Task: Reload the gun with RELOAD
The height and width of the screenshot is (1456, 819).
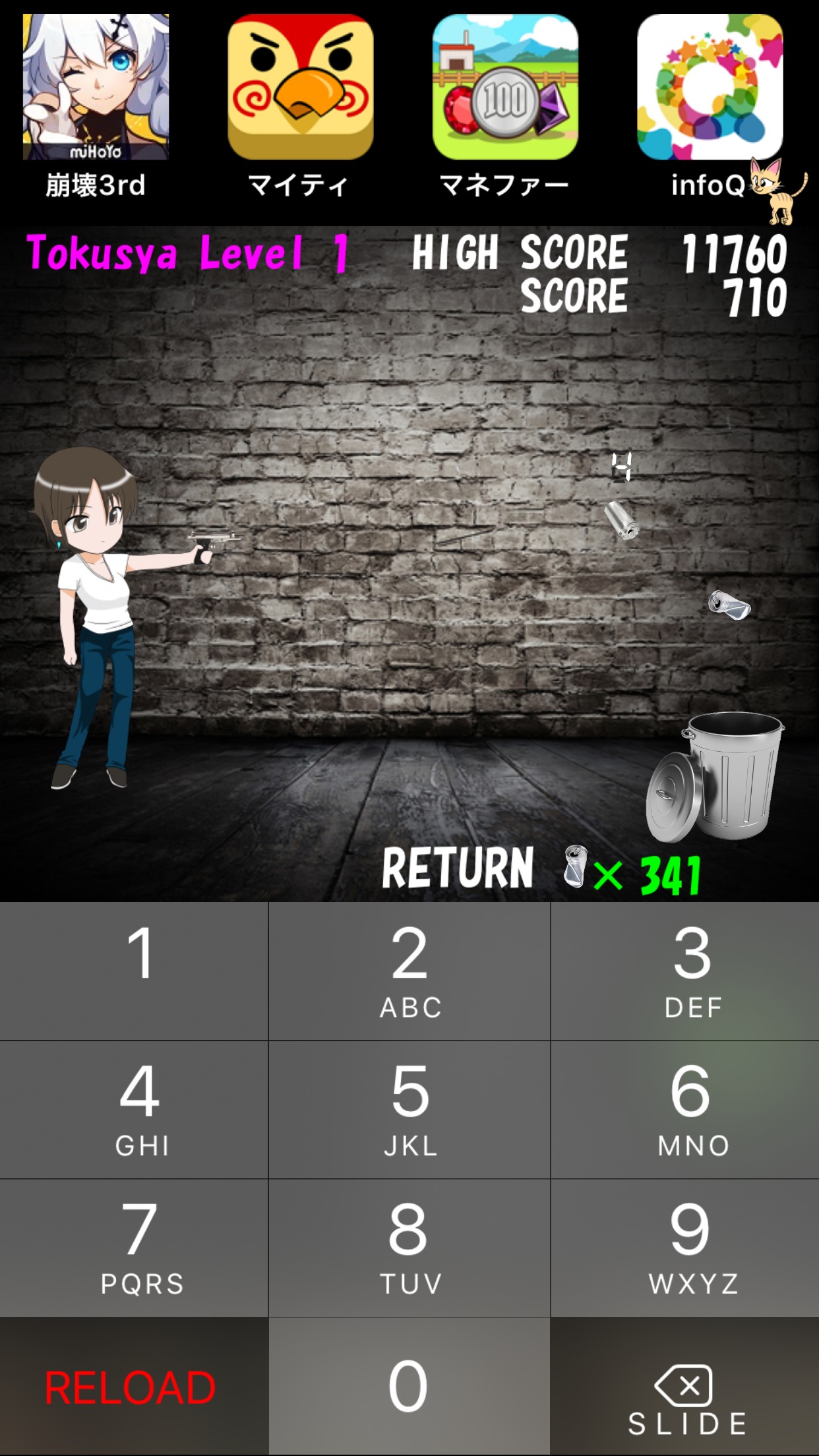Action: (131, 1387)
